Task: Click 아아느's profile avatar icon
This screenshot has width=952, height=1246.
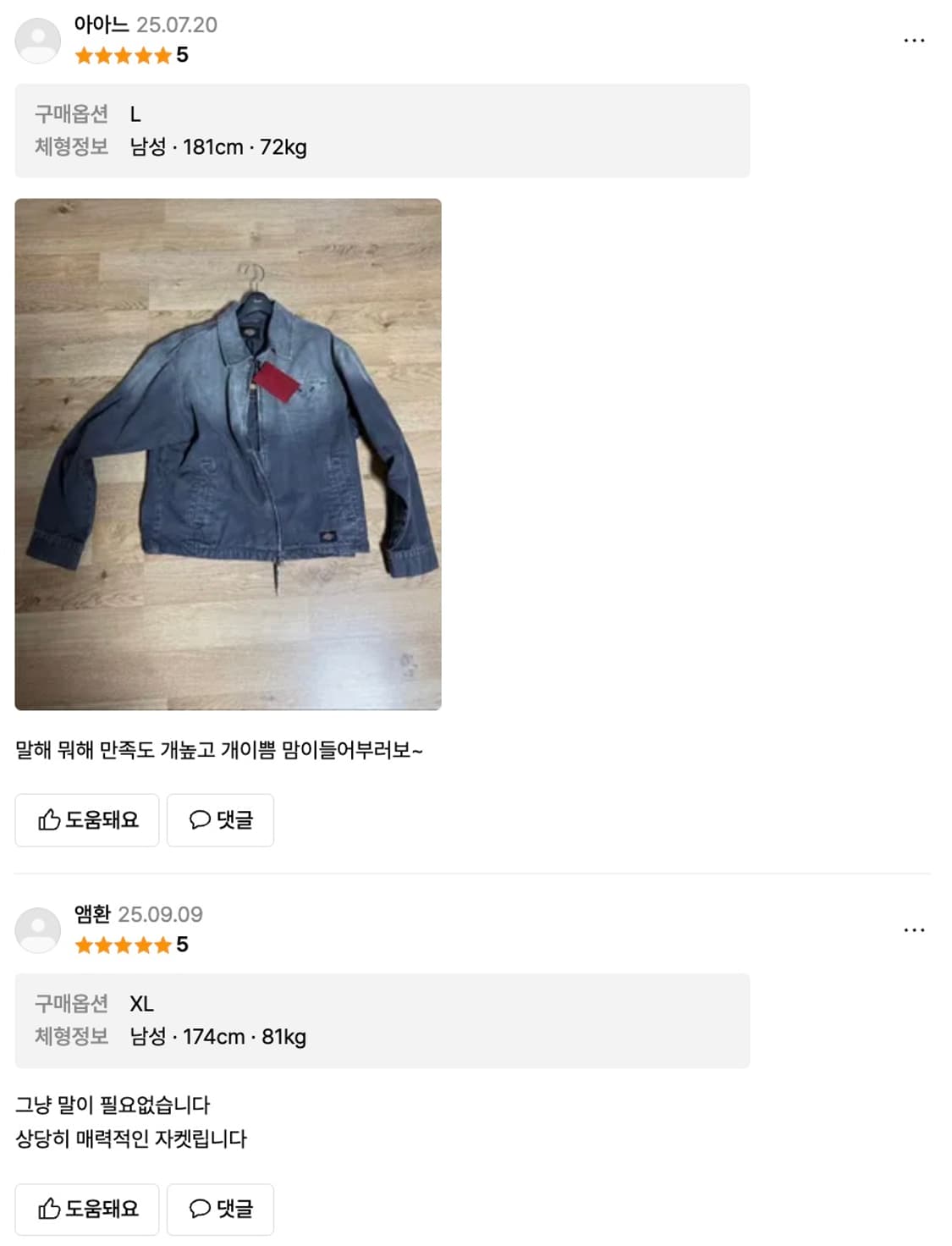Action: (36, 37)
